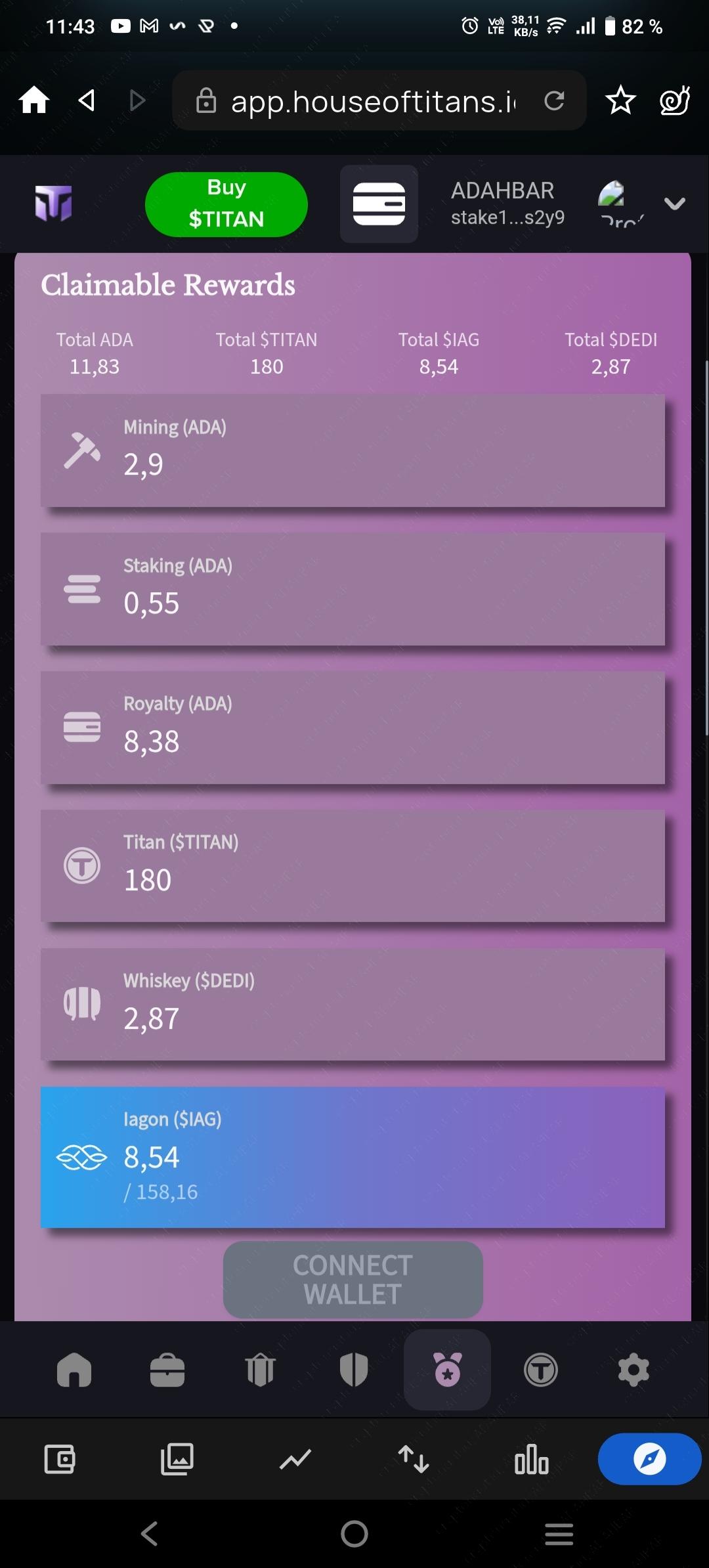Image resolution: width=709 pixels, height=1568 pixels.
Task: Tap the blue compass browser tab
Action: click(x=649, y=1459)
